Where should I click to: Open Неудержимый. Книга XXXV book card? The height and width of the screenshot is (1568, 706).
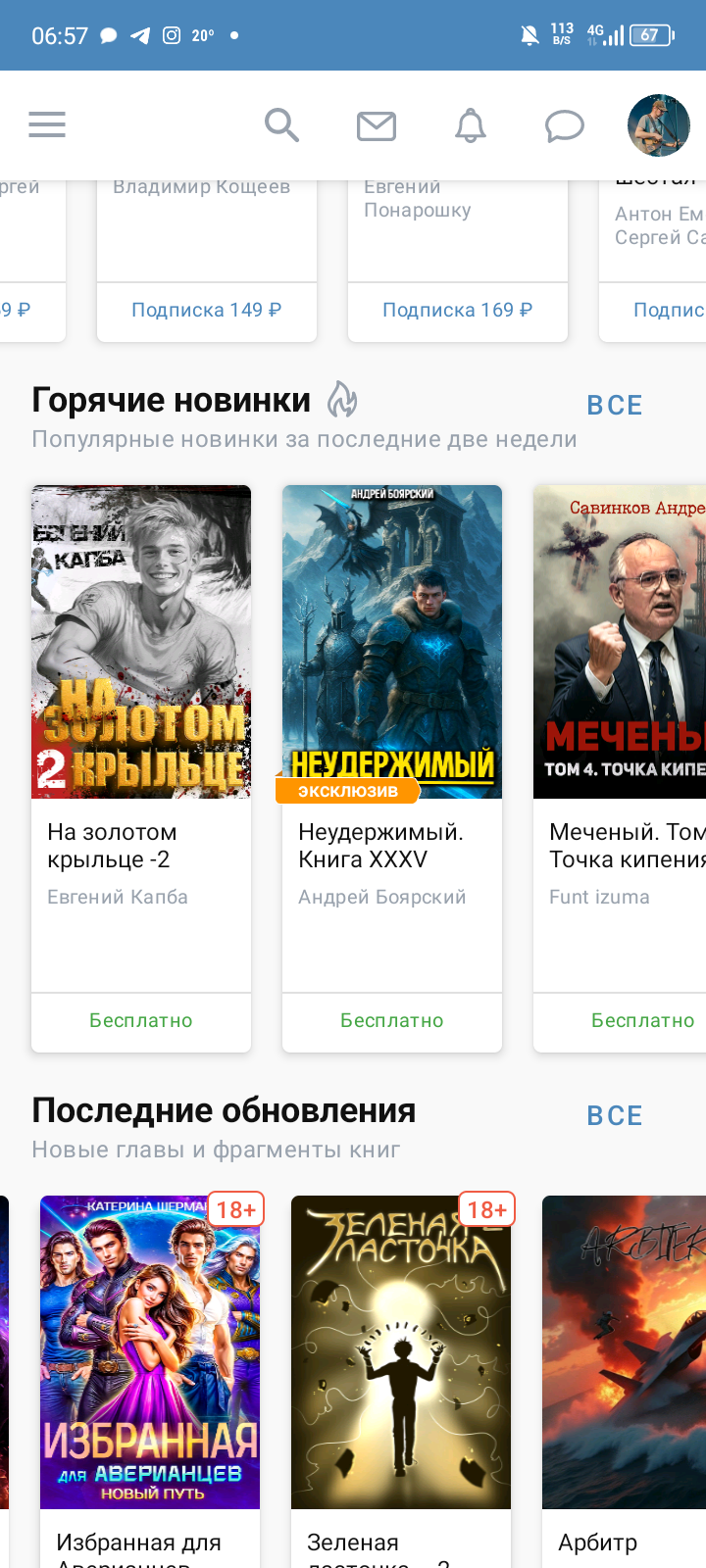click(x=392, y=686)
